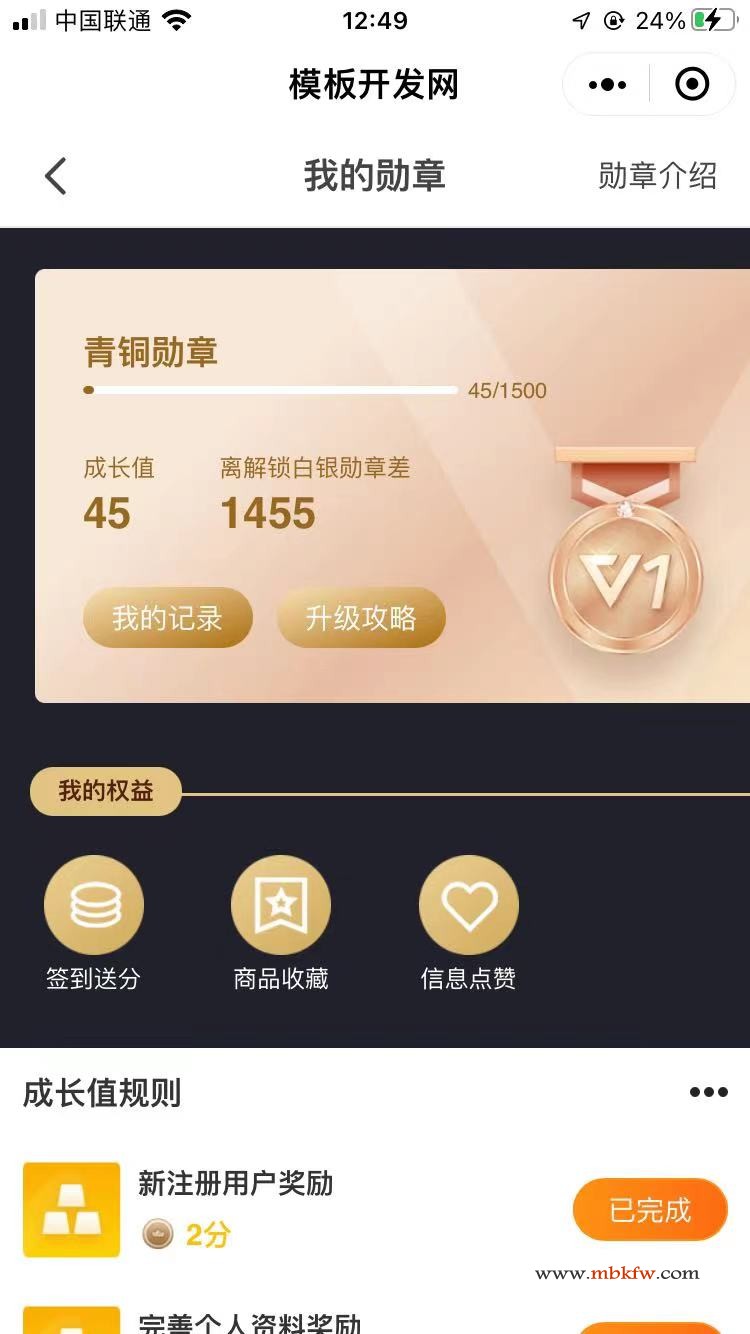Close the mini program with the circle button
Image resolution: width=750 pixels, height=1334 pixels.
pyautogui.click(x=692, y=85)
